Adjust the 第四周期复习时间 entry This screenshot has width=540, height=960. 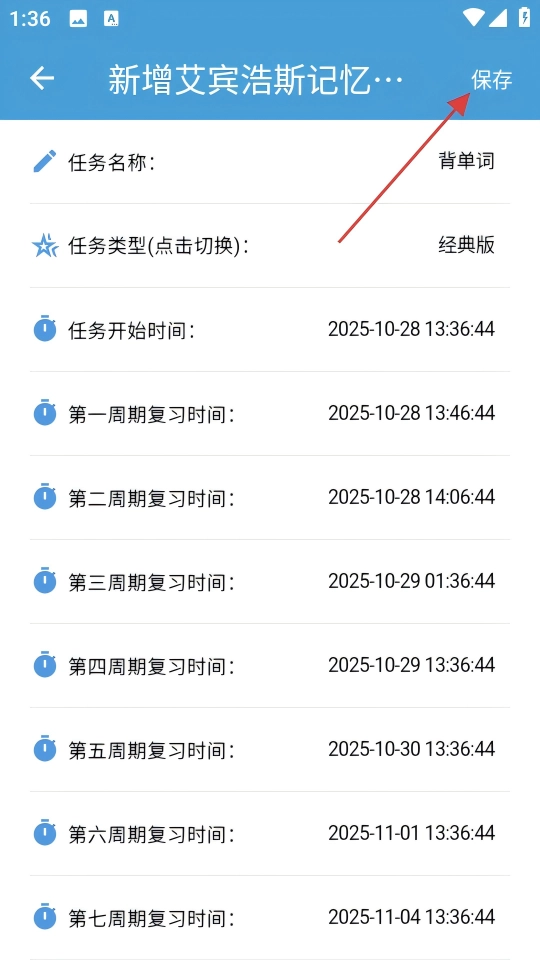[270, 666]
